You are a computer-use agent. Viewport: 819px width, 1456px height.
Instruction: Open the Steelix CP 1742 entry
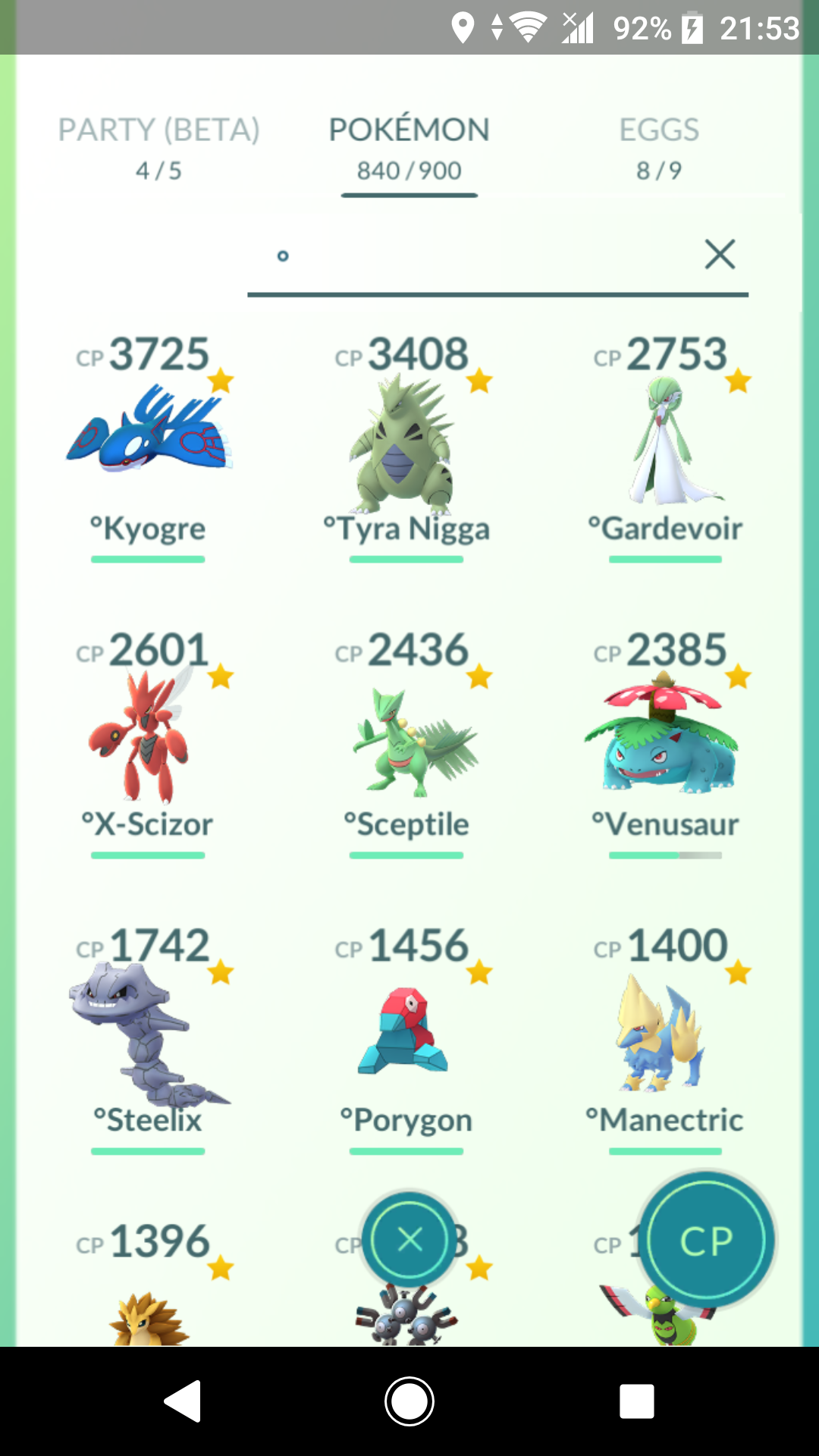coord(149,1039)
